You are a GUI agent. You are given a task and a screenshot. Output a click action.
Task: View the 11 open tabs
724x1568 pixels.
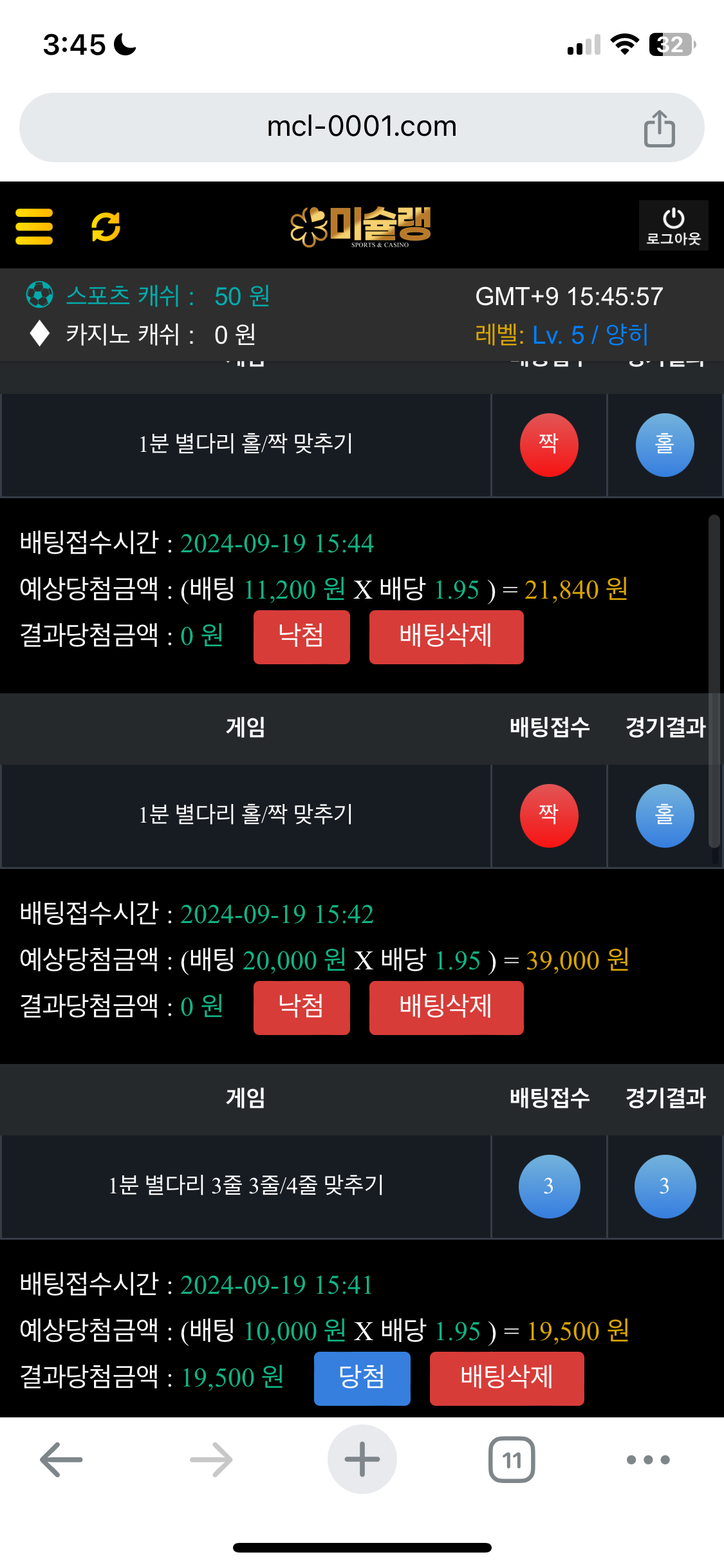pyautogui.click(x=512, y=1459)
